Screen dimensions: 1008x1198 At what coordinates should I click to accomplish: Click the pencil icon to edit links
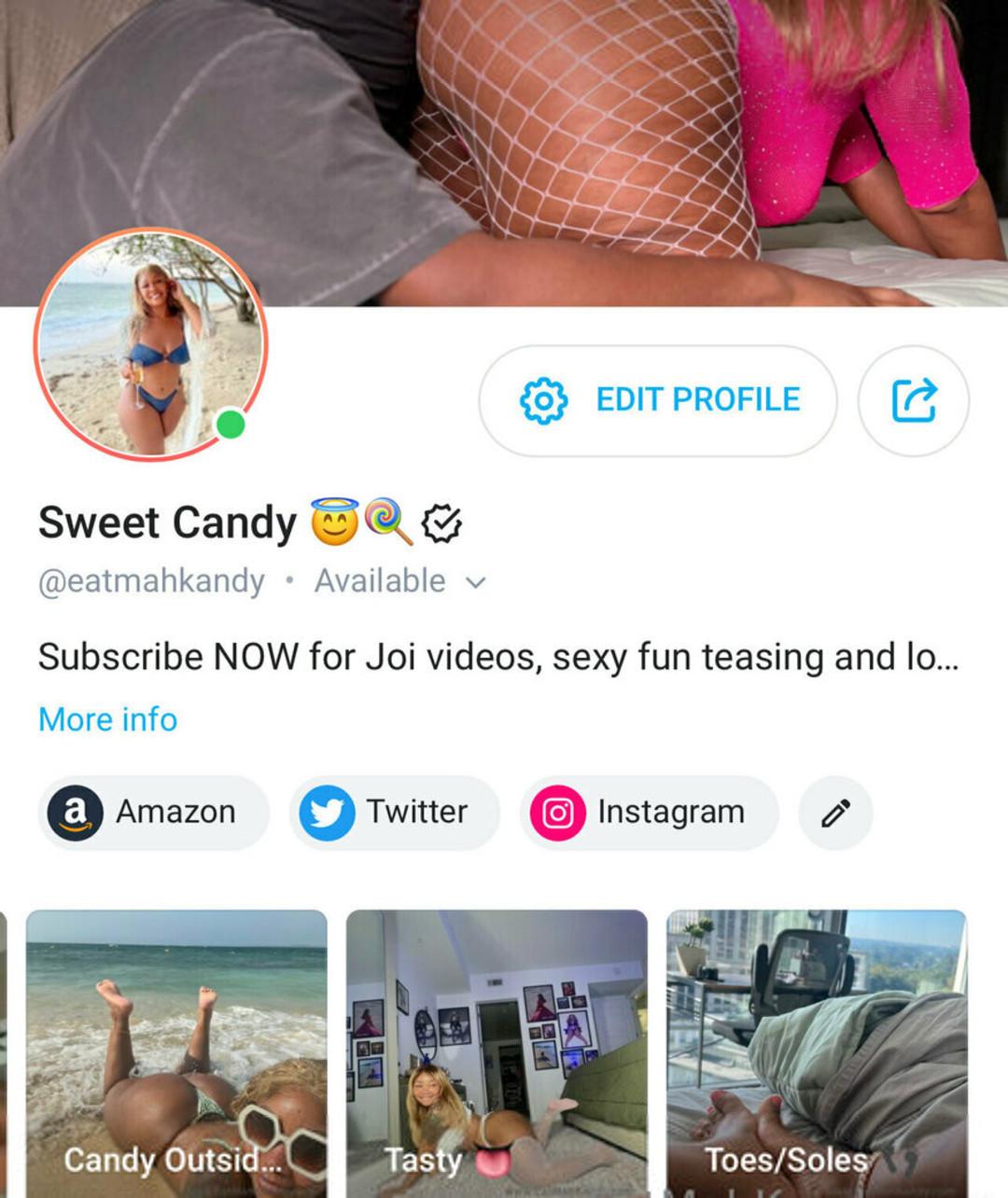pyautogui.click(x=835, y=813)
